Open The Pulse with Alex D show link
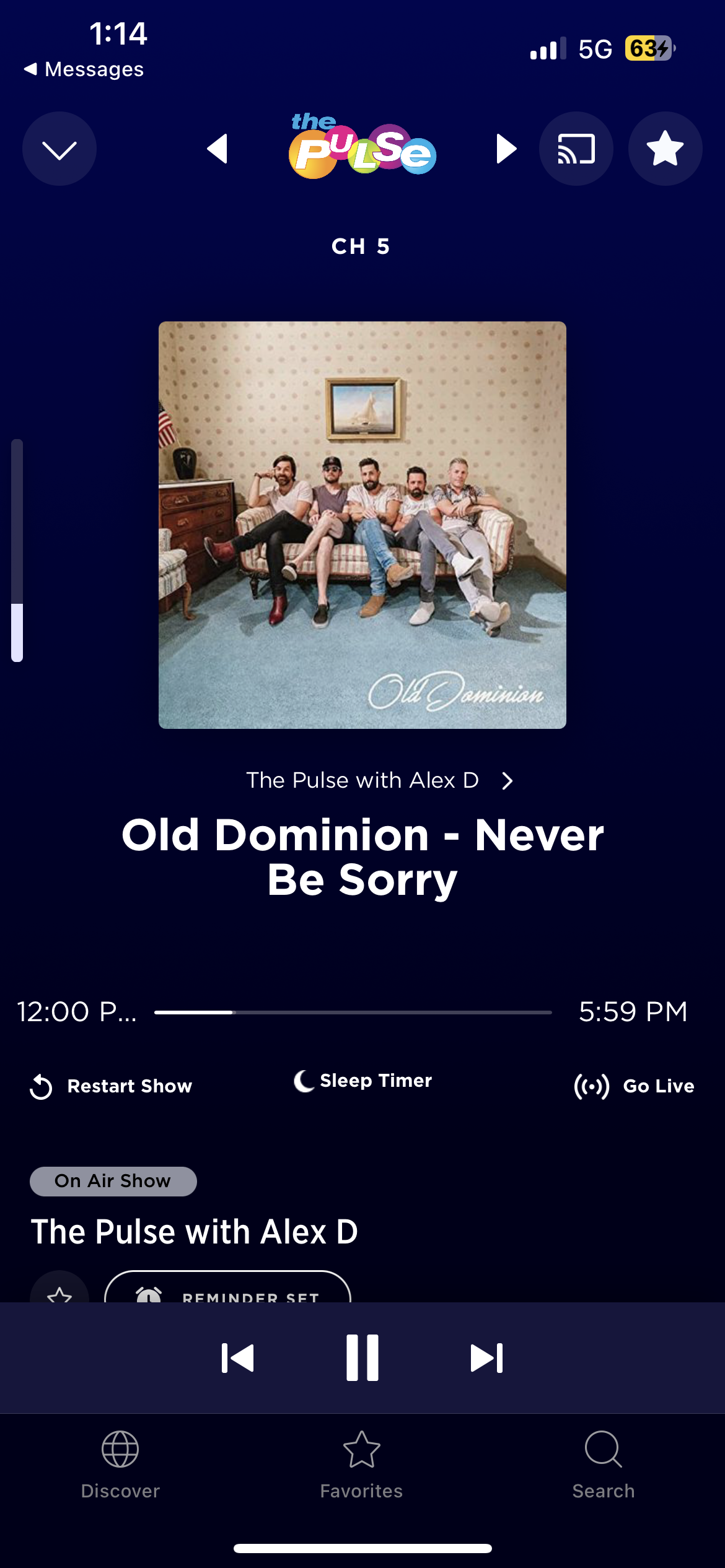Screen dimensions: 725x1568 [379, 780]
